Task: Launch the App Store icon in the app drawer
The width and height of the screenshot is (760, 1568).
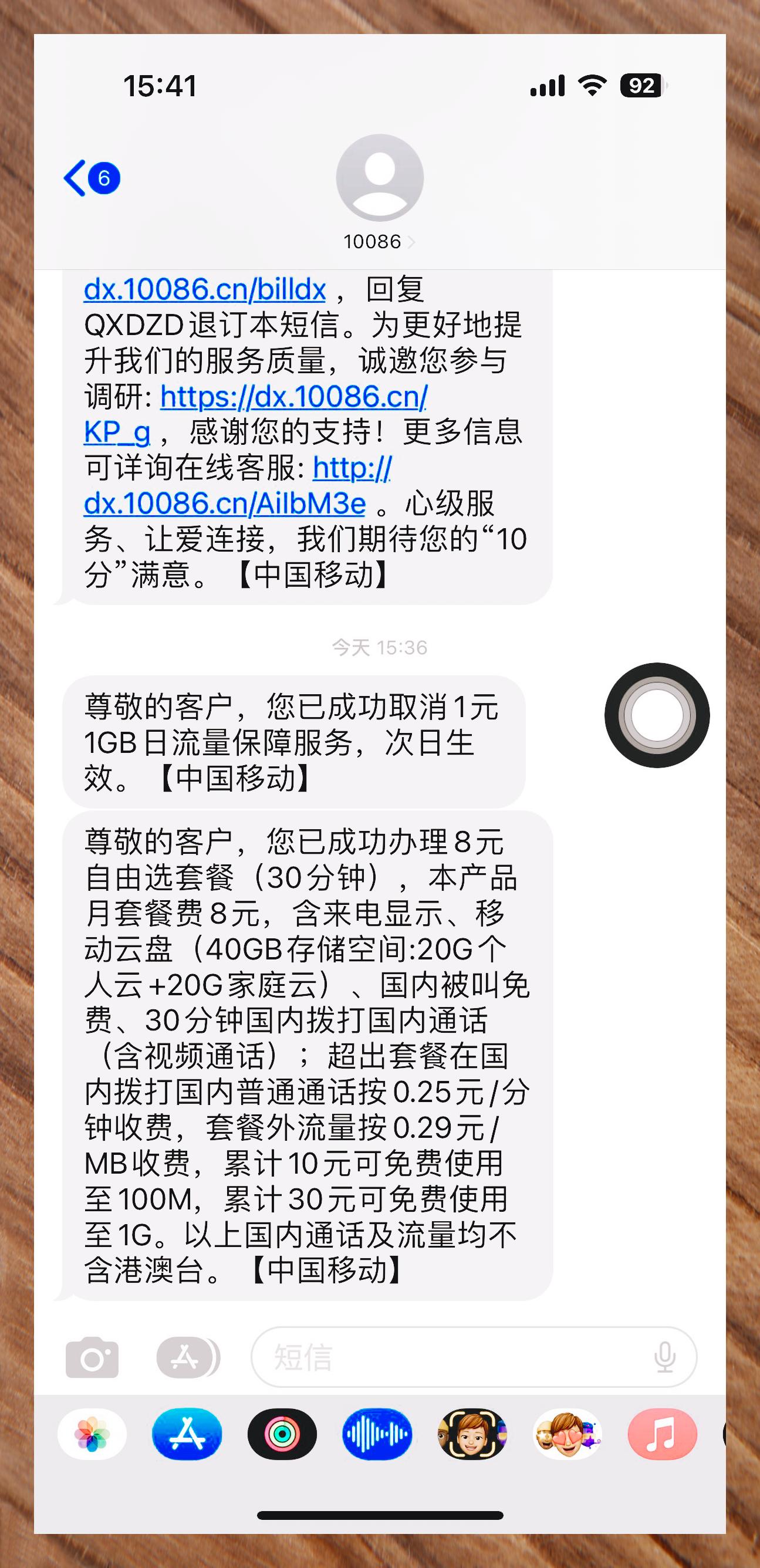Action: [x=188, y=1435]
